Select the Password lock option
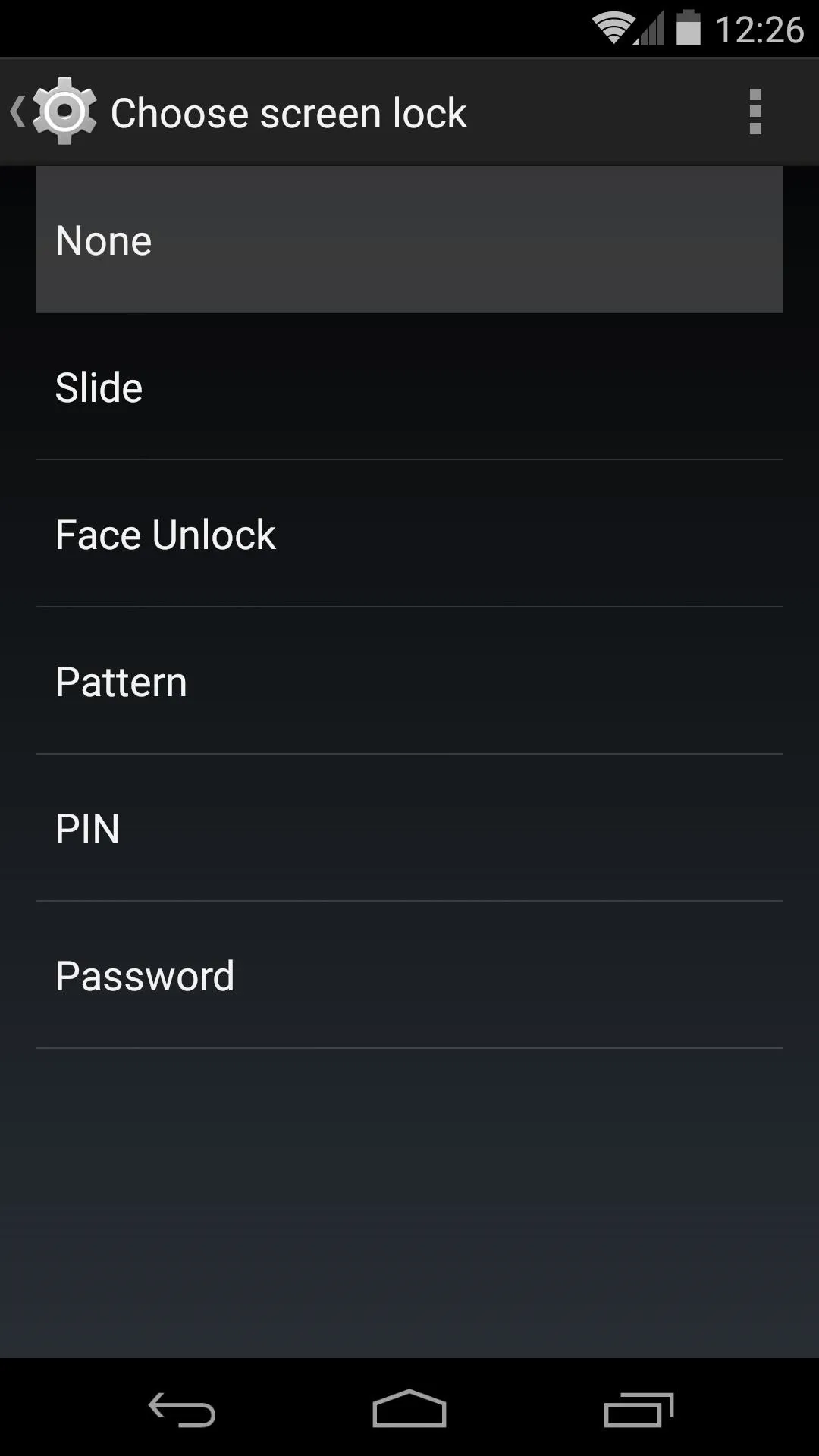Image resolution: width=819 pixels, height=1456 pixels. (409, 975)
